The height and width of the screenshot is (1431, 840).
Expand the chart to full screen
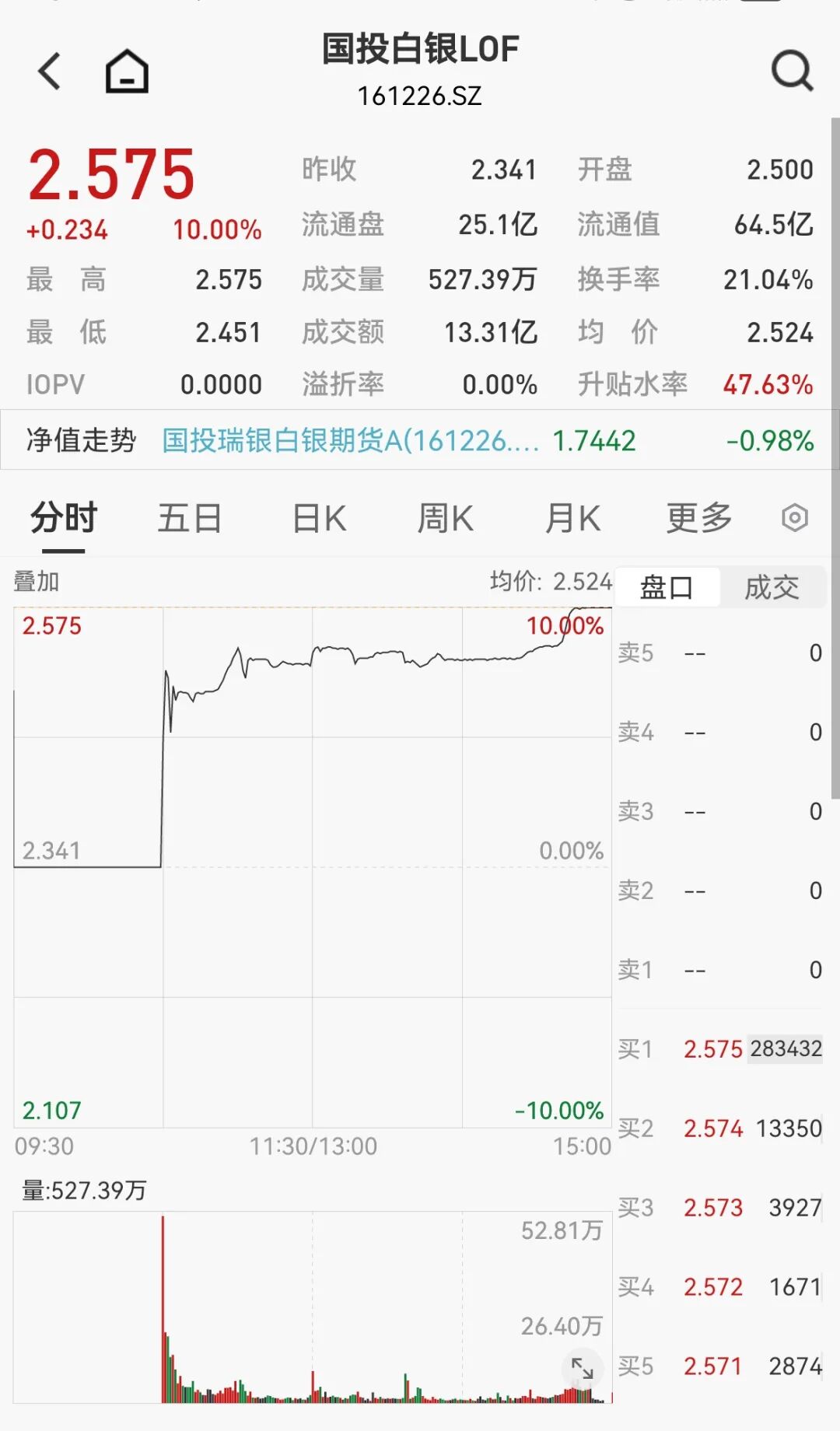(582, 1368)
